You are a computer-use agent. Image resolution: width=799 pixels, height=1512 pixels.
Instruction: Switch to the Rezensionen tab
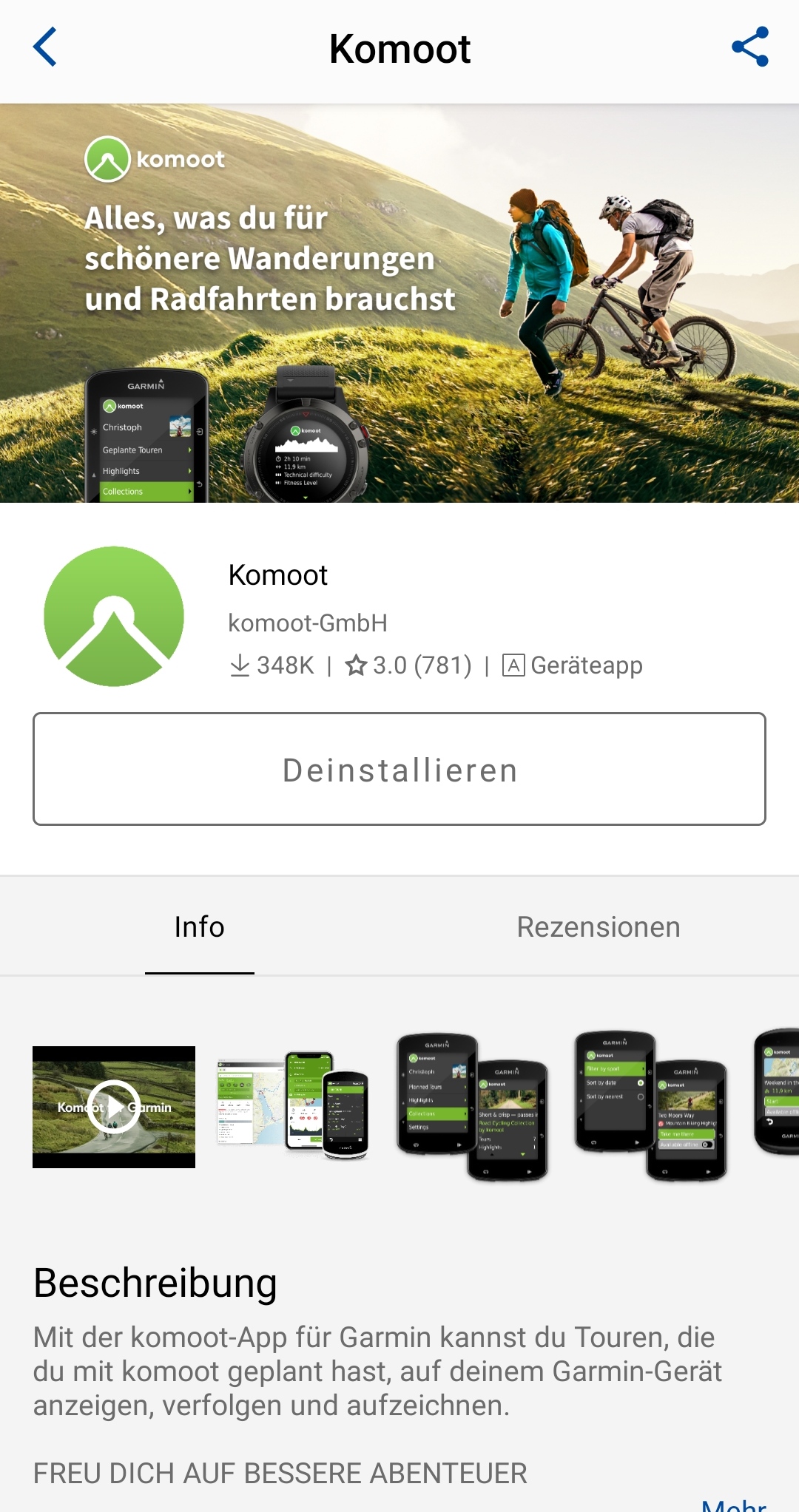(598, 927)
